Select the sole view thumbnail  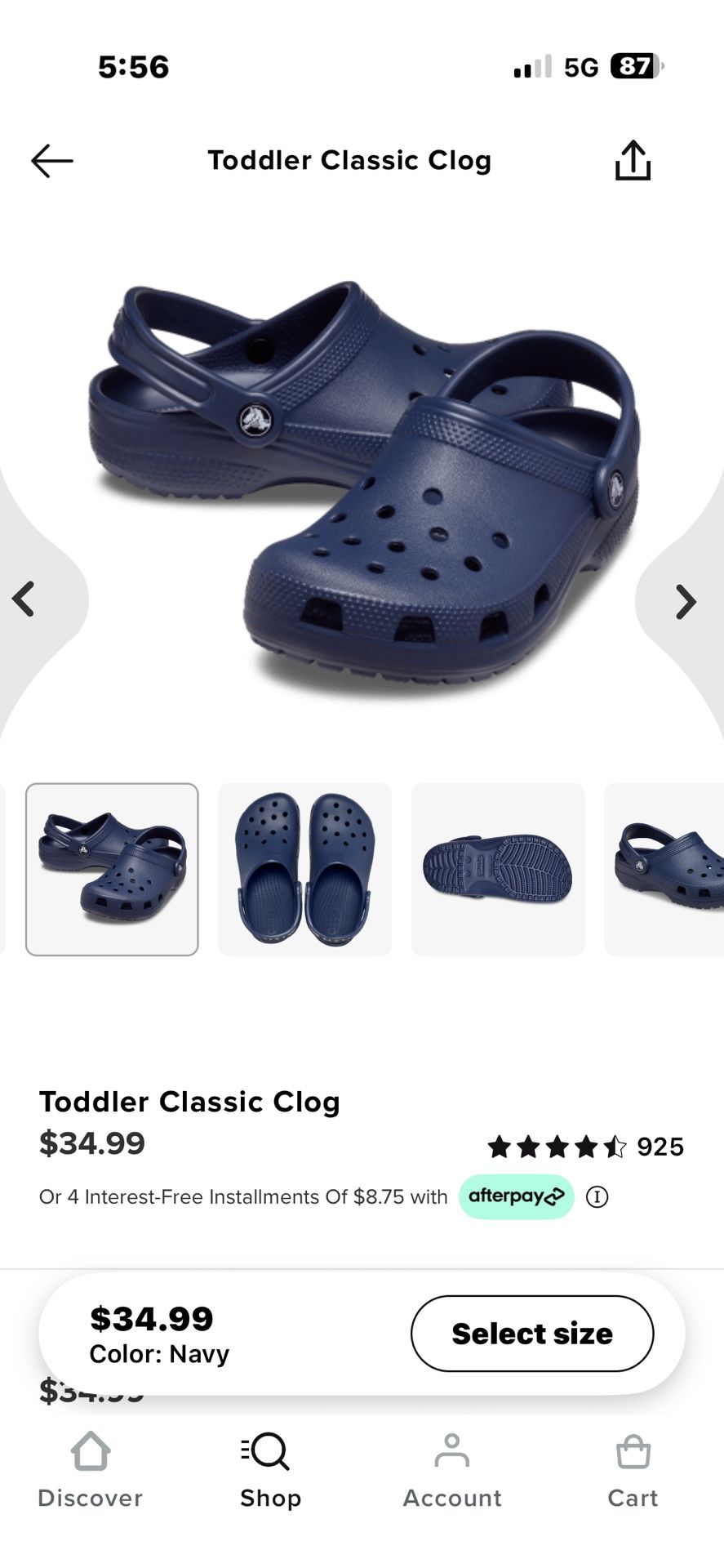tap(498, 869)
